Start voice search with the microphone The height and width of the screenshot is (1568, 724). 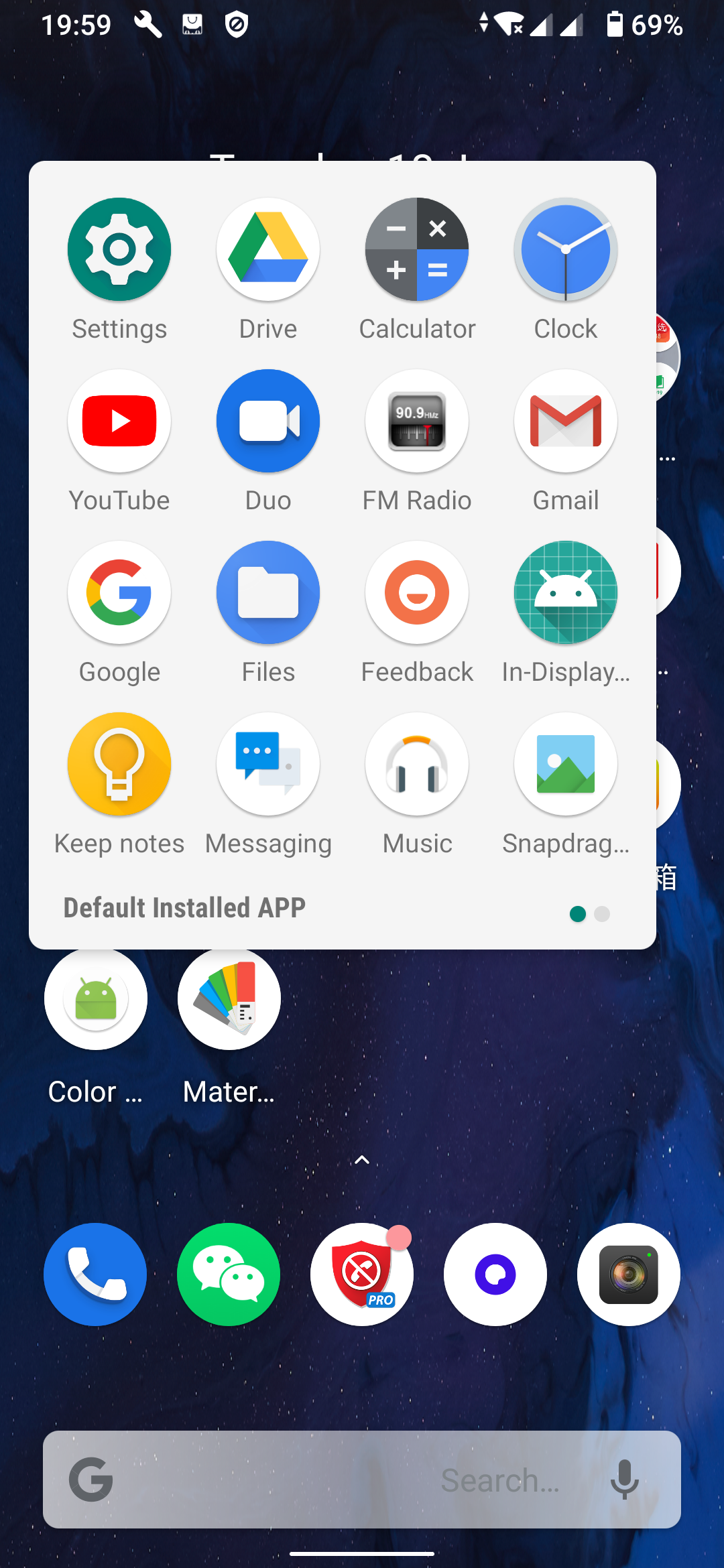click(x=624, y=1480)
